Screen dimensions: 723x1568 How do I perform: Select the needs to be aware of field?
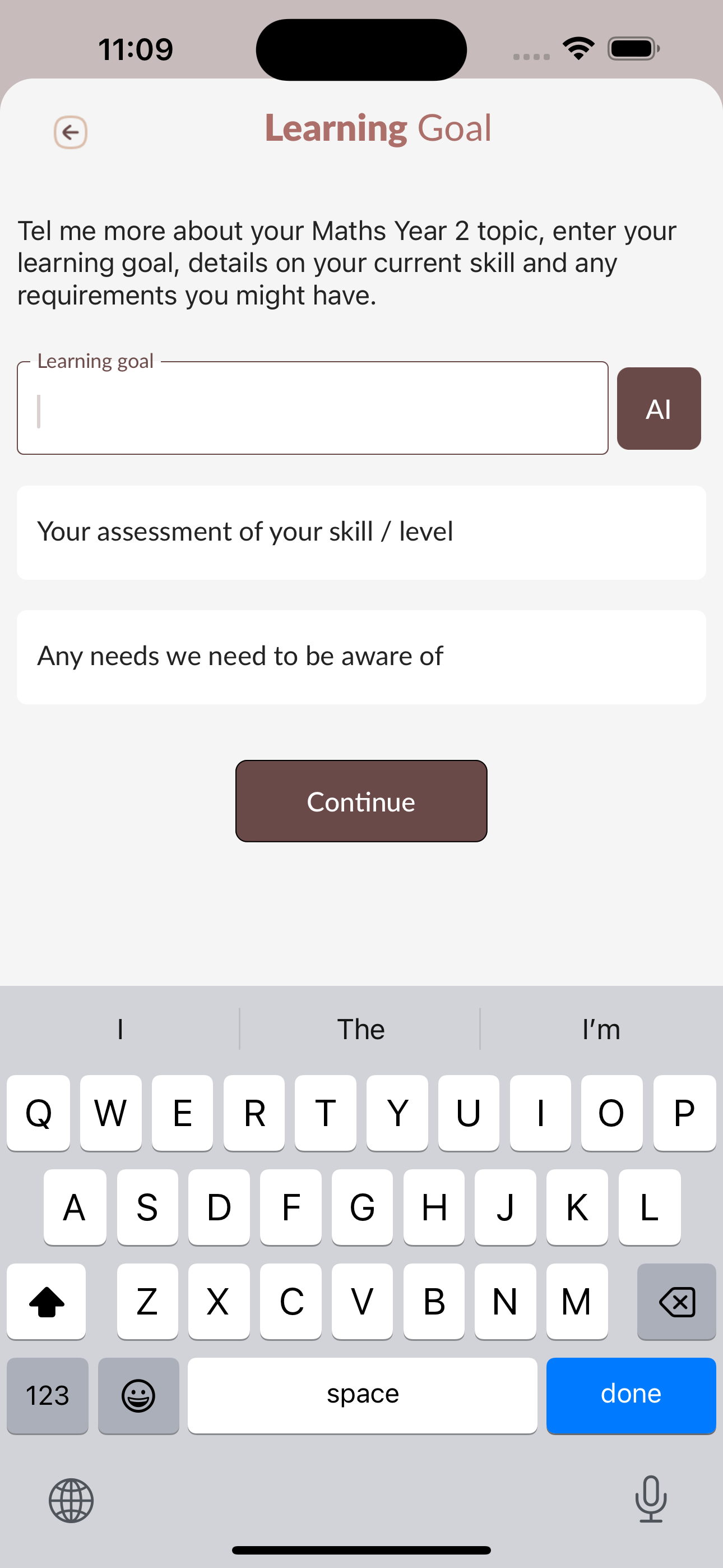[361, 657]
